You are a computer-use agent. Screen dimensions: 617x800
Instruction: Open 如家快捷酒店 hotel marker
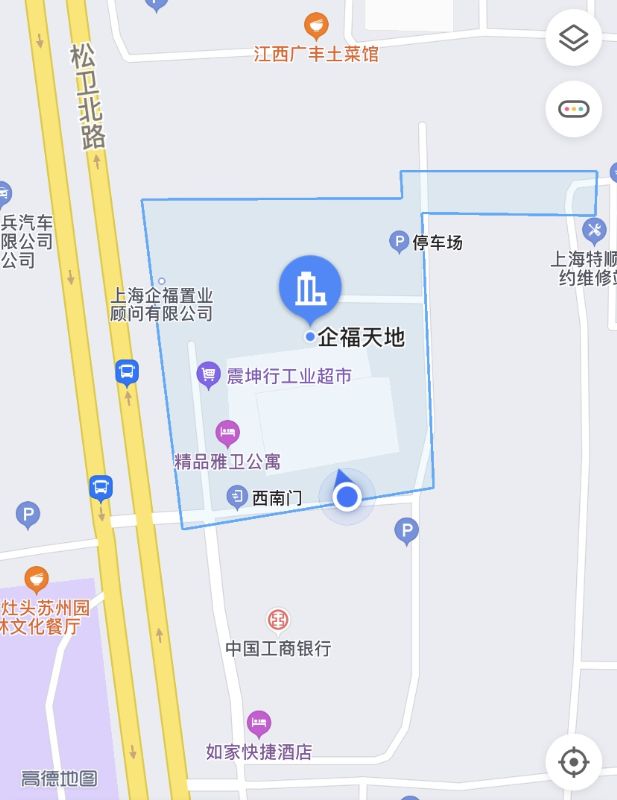259,724
